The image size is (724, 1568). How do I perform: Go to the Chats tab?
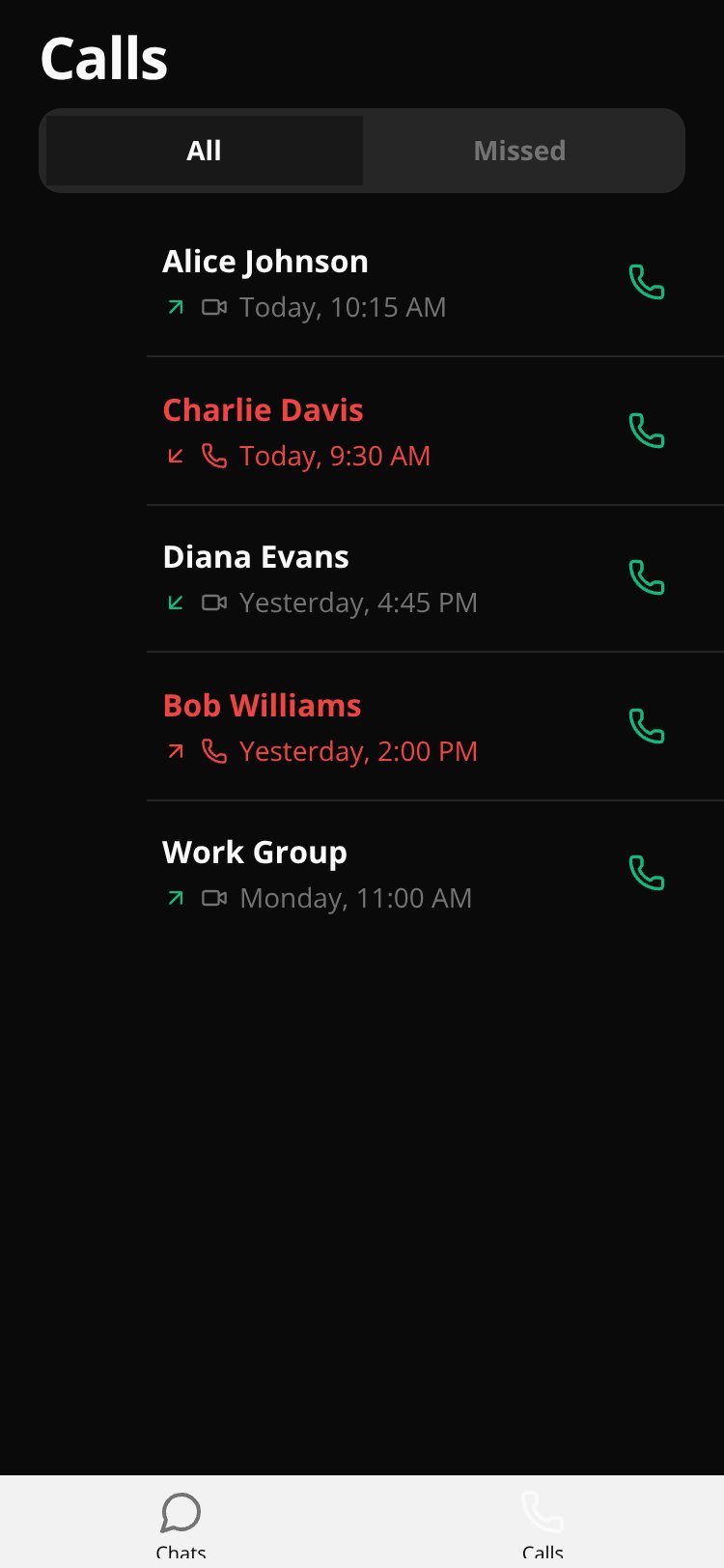point(181,1524)
